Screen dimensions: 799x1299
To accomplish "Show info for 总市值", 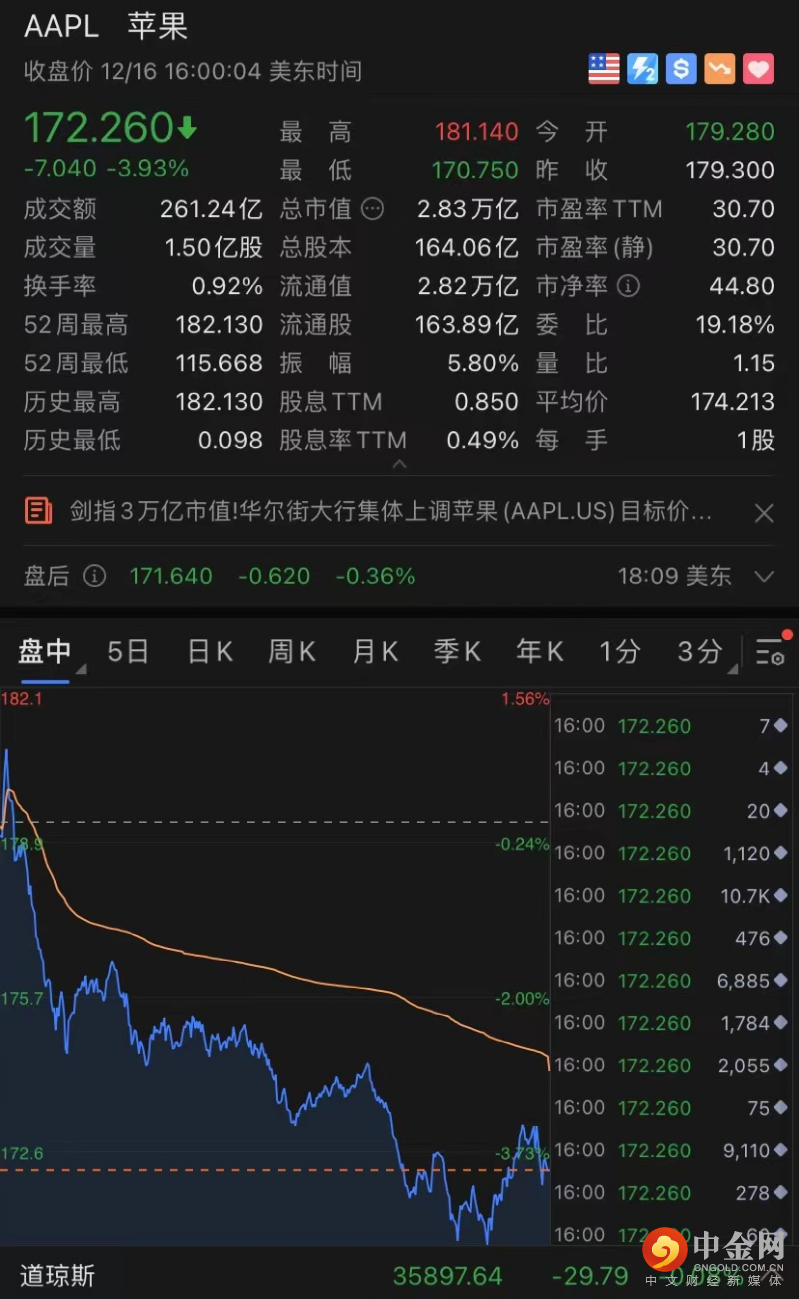I will coord(372,209).
